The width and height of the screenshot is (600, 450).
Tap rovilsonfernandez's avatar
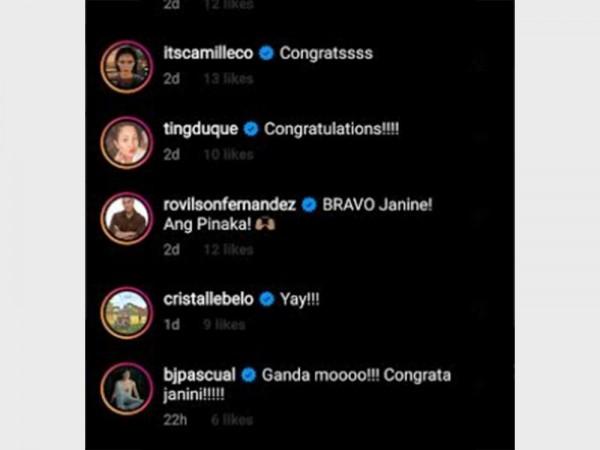126,218
